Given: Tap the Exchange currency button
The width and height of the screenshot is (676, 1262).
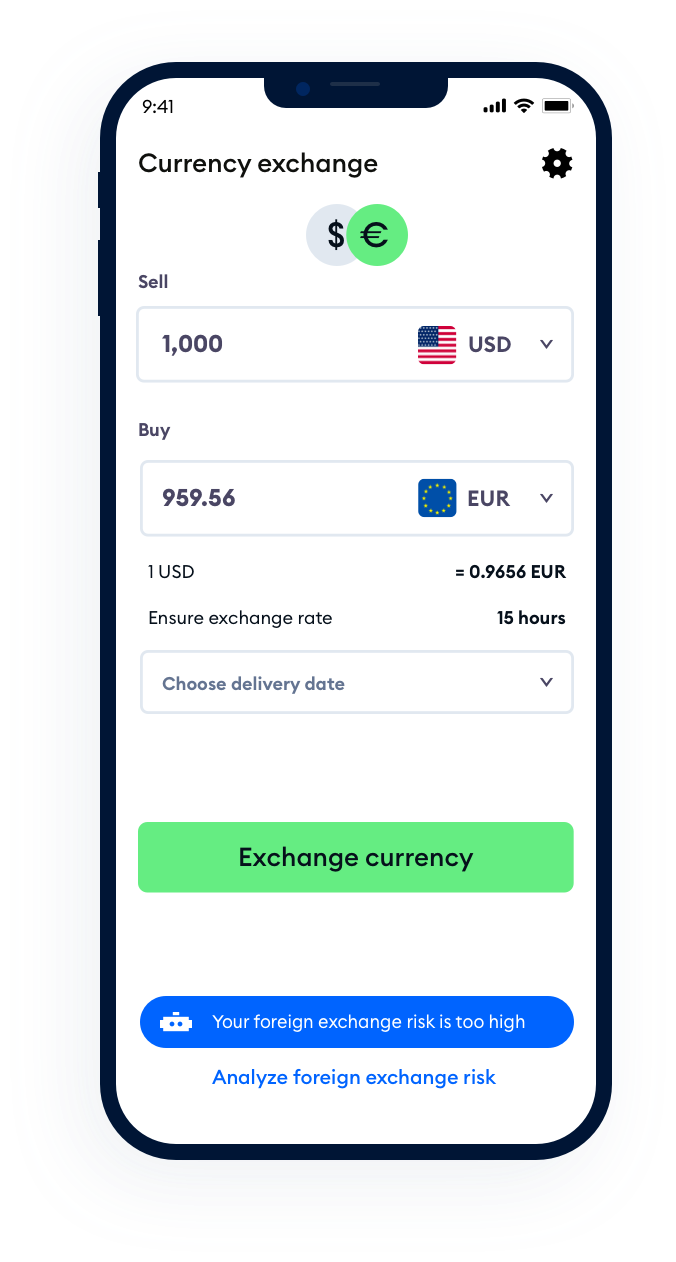Looking at the screenshot, I should (x=355, y=857).
